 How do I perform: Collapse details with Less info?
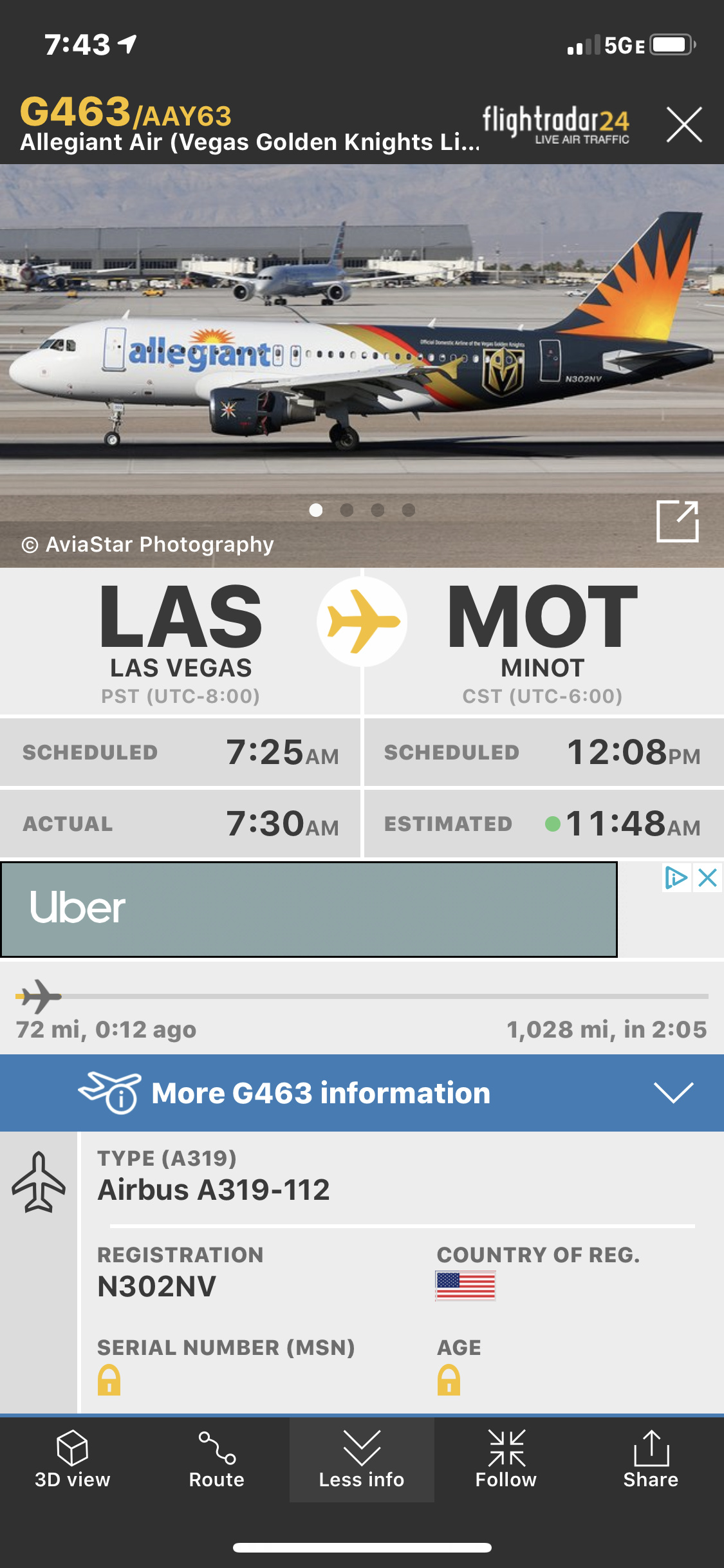[x=362, y=1460]
